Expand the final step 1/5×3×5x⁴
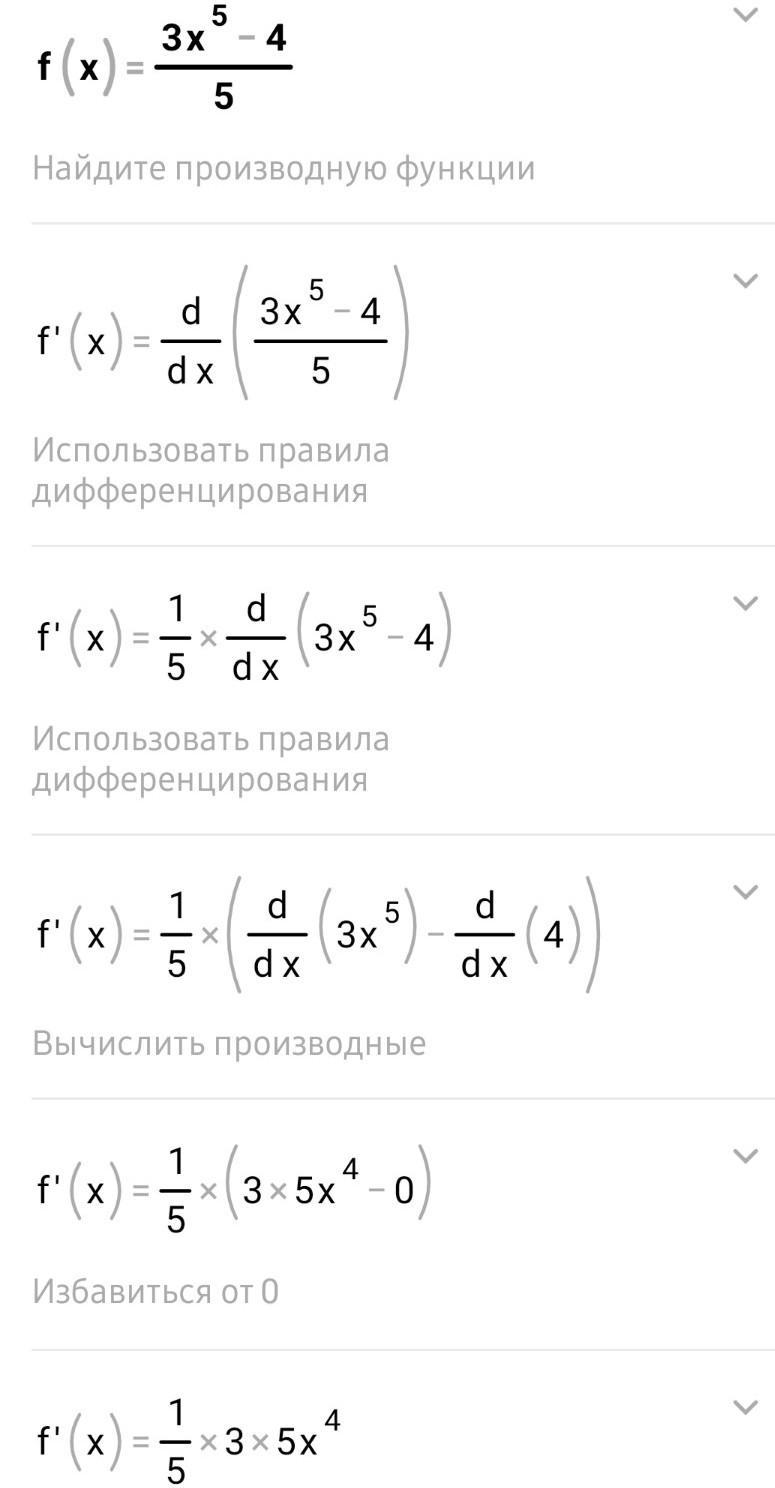The image size is (775, 1488). click(746, 1408)
